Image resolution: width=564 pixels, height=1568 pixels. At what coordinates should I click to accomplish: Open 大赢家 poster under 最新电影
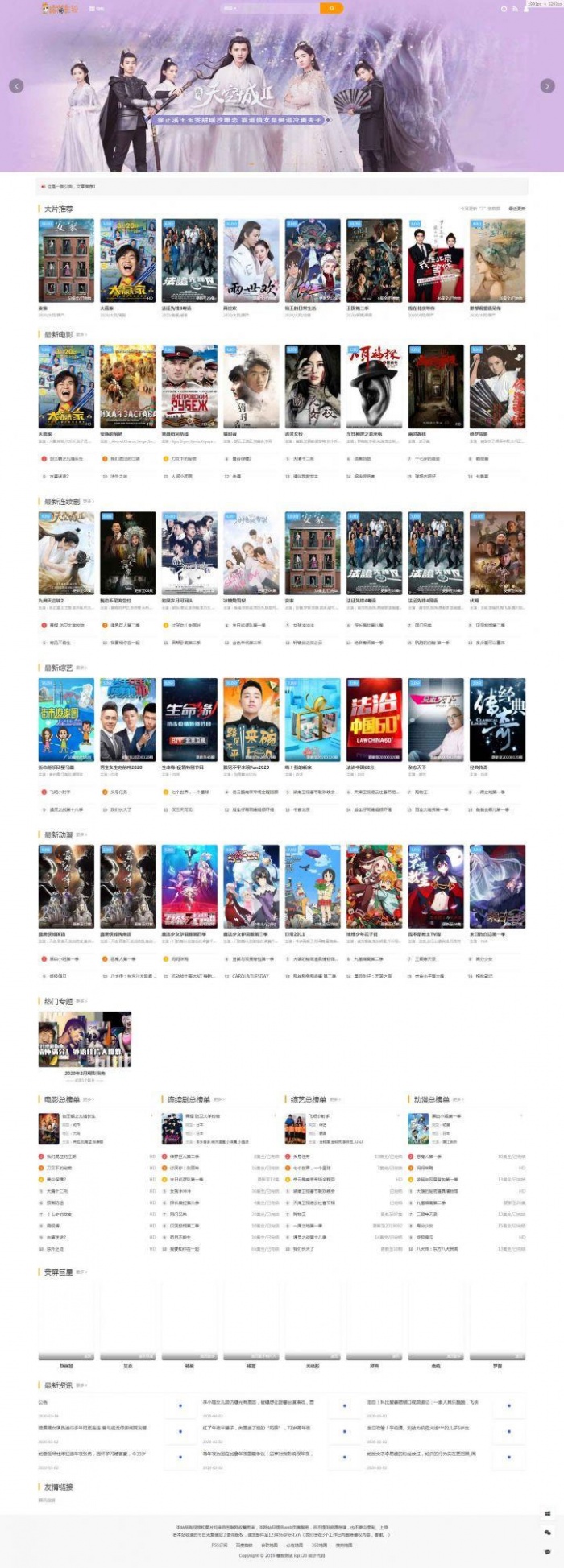pyautogui.click(x=66, y=387)
